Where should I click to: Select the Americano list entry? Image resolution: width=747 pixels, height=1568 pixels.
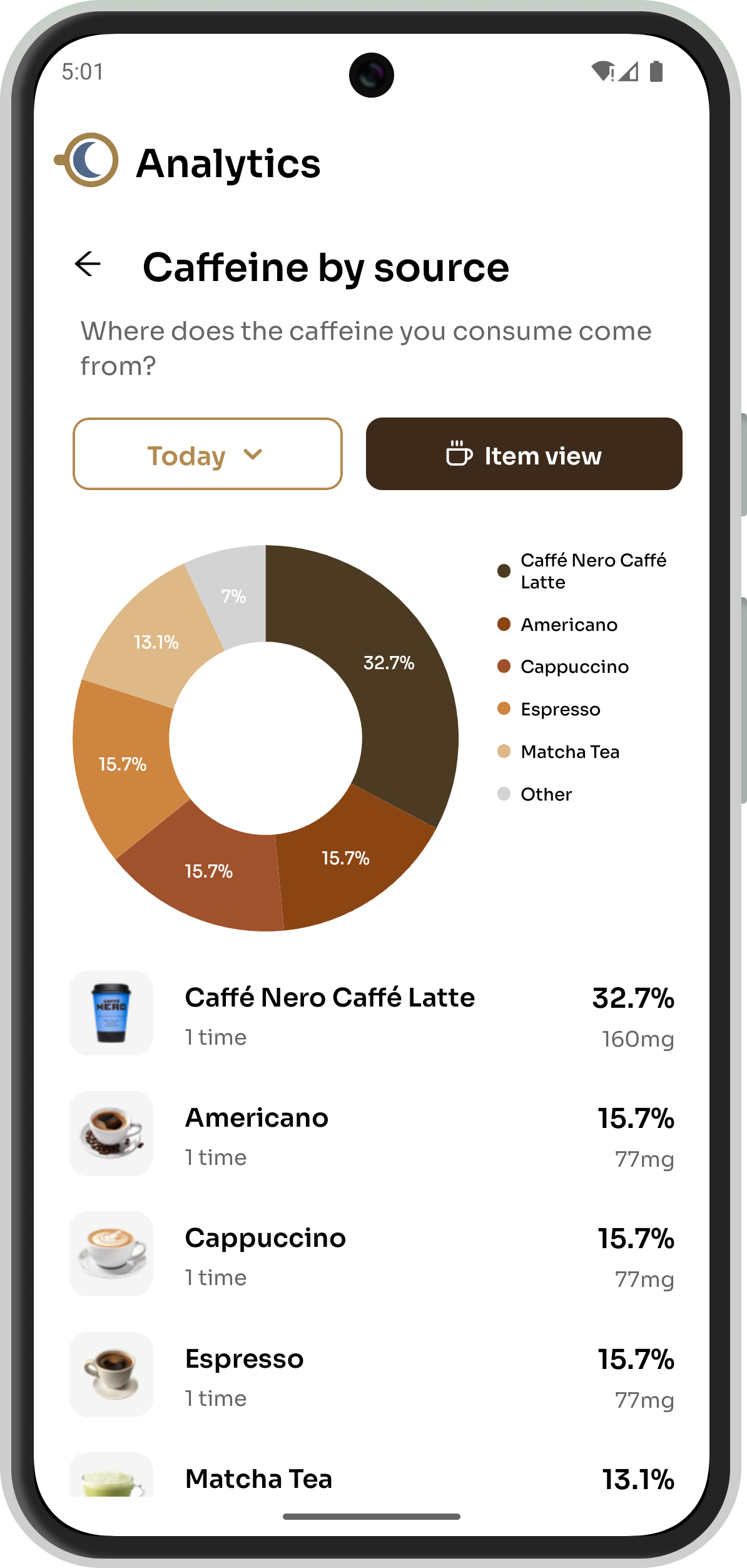click(x=372, y=1134)
